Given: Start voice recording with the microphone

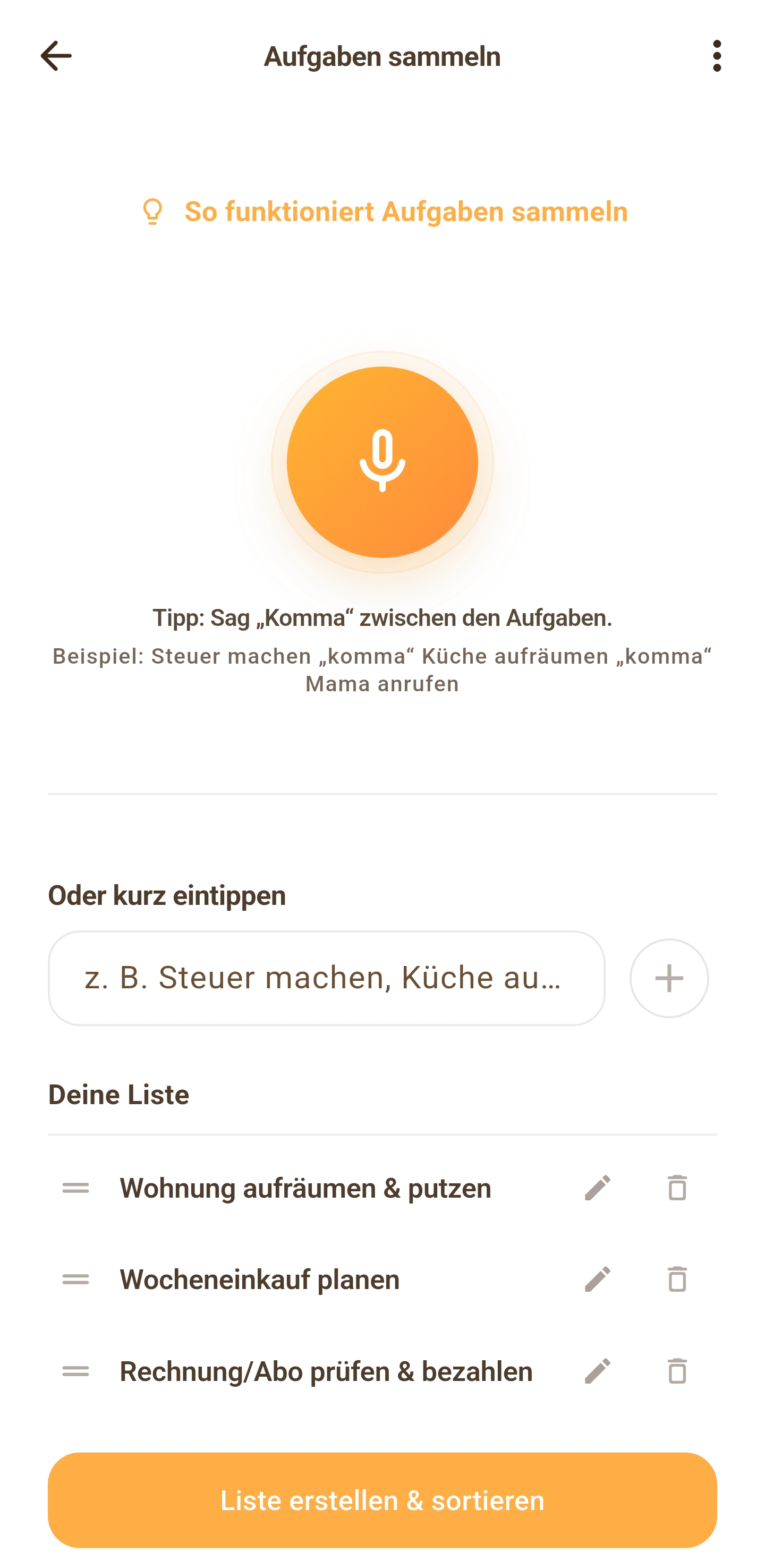Looking at the screenshot, I should [x=382, y=462].
